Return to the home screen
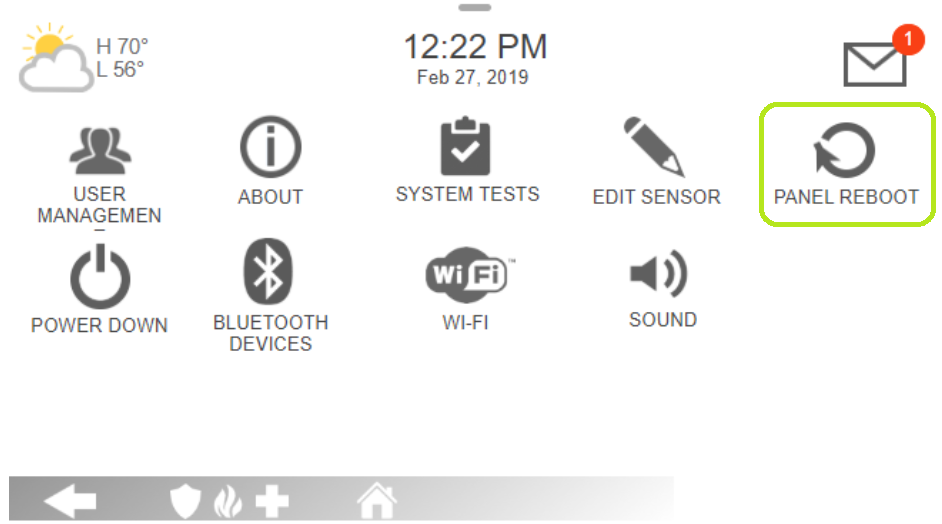This screenshot has height=524, width=942. point(376,499)
